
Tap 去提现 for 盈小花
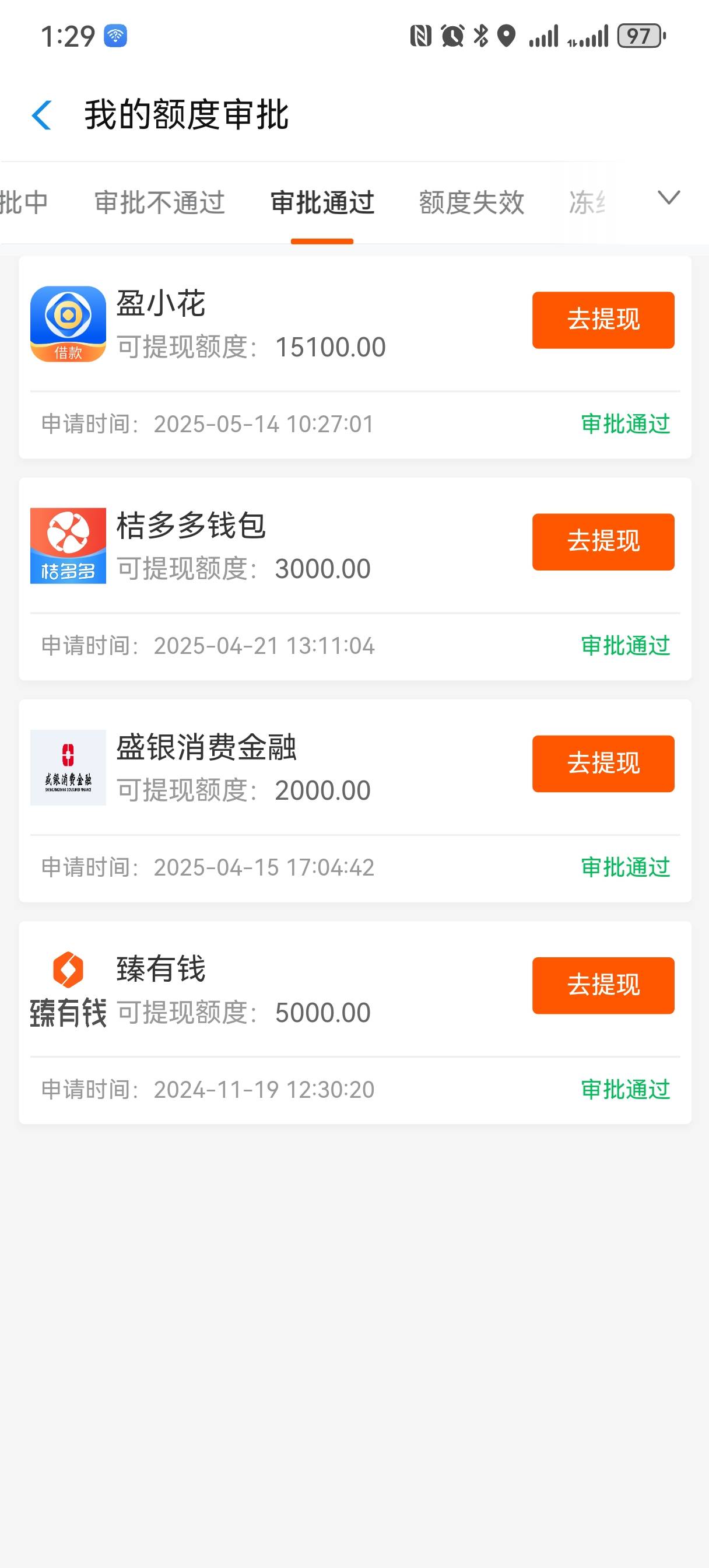pos(603,320)
